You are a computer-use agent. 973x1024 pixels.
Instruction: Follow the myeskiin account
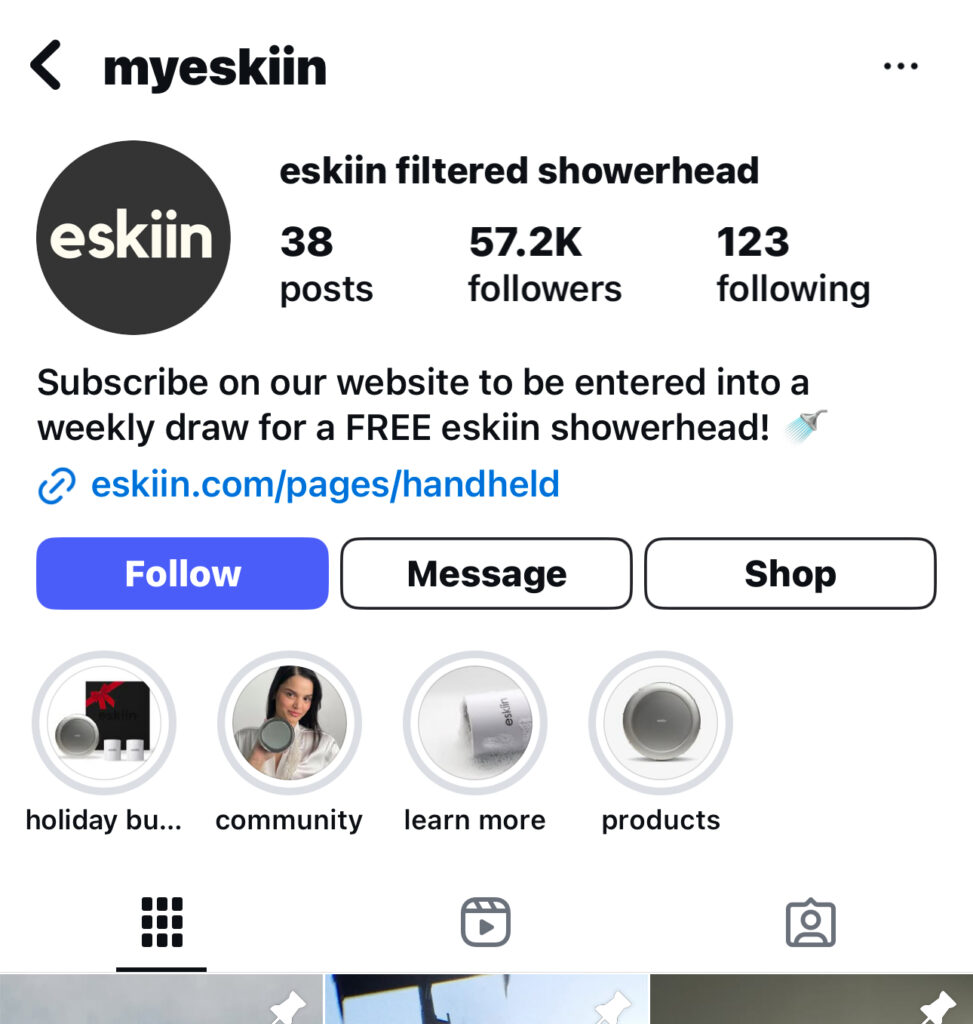182,574
